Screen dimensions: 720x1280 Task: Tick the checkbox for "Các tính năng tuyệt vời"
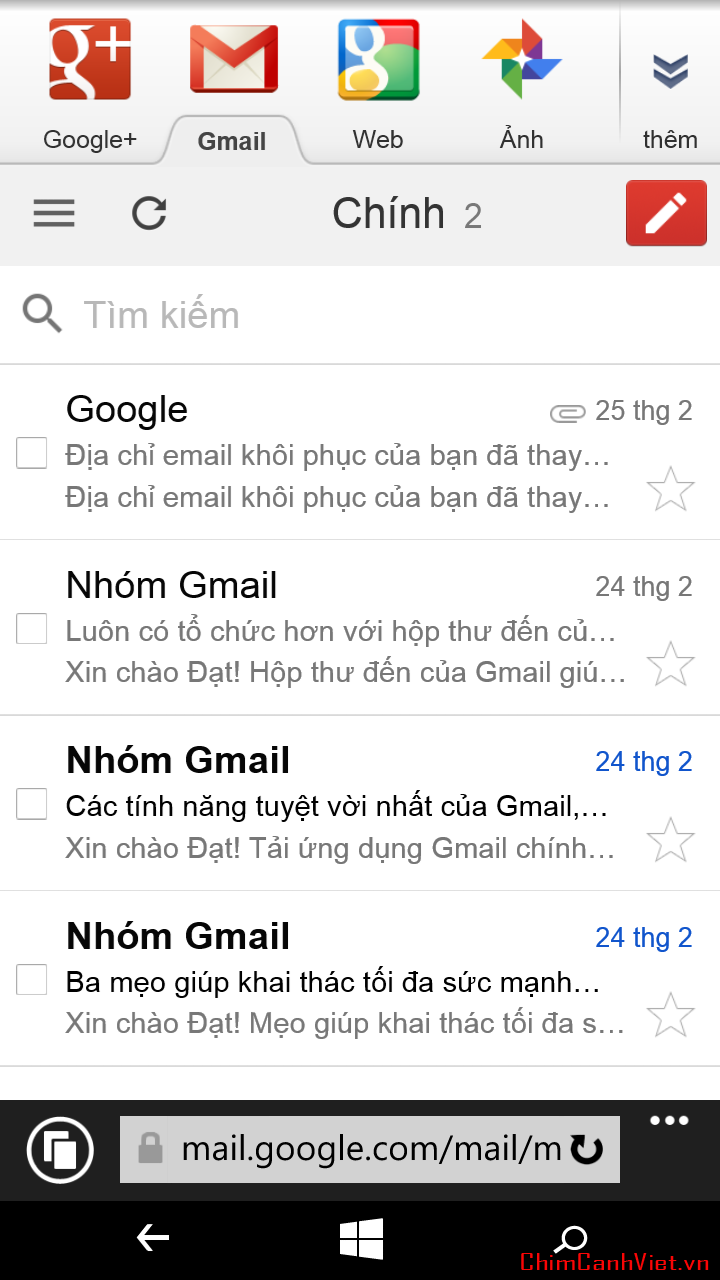click(32, 804)
